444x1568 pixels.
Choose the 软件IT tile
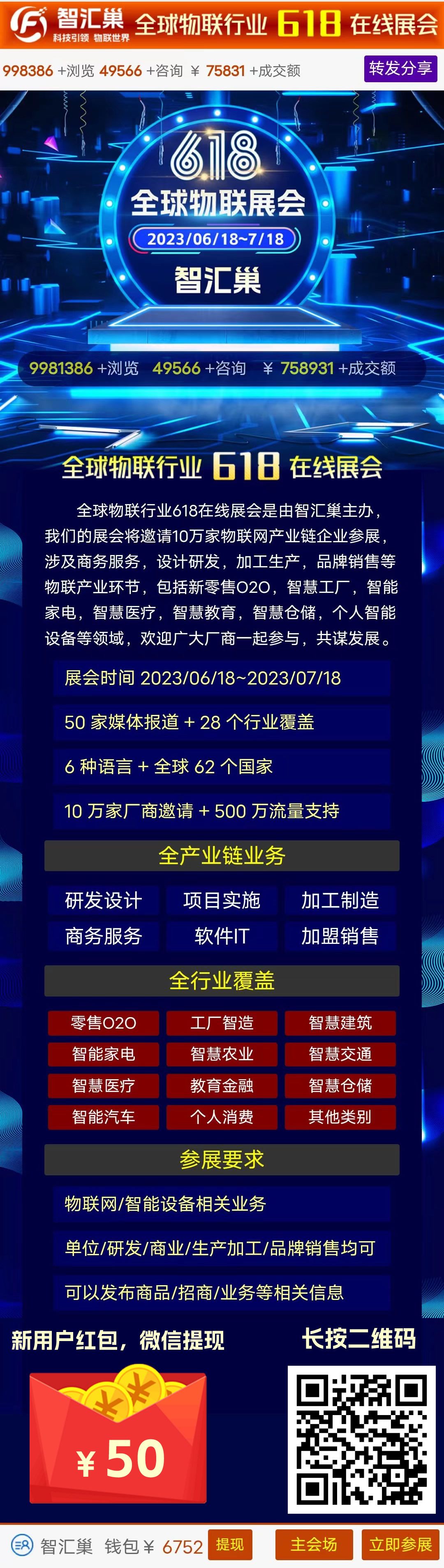tap(222, 936)
